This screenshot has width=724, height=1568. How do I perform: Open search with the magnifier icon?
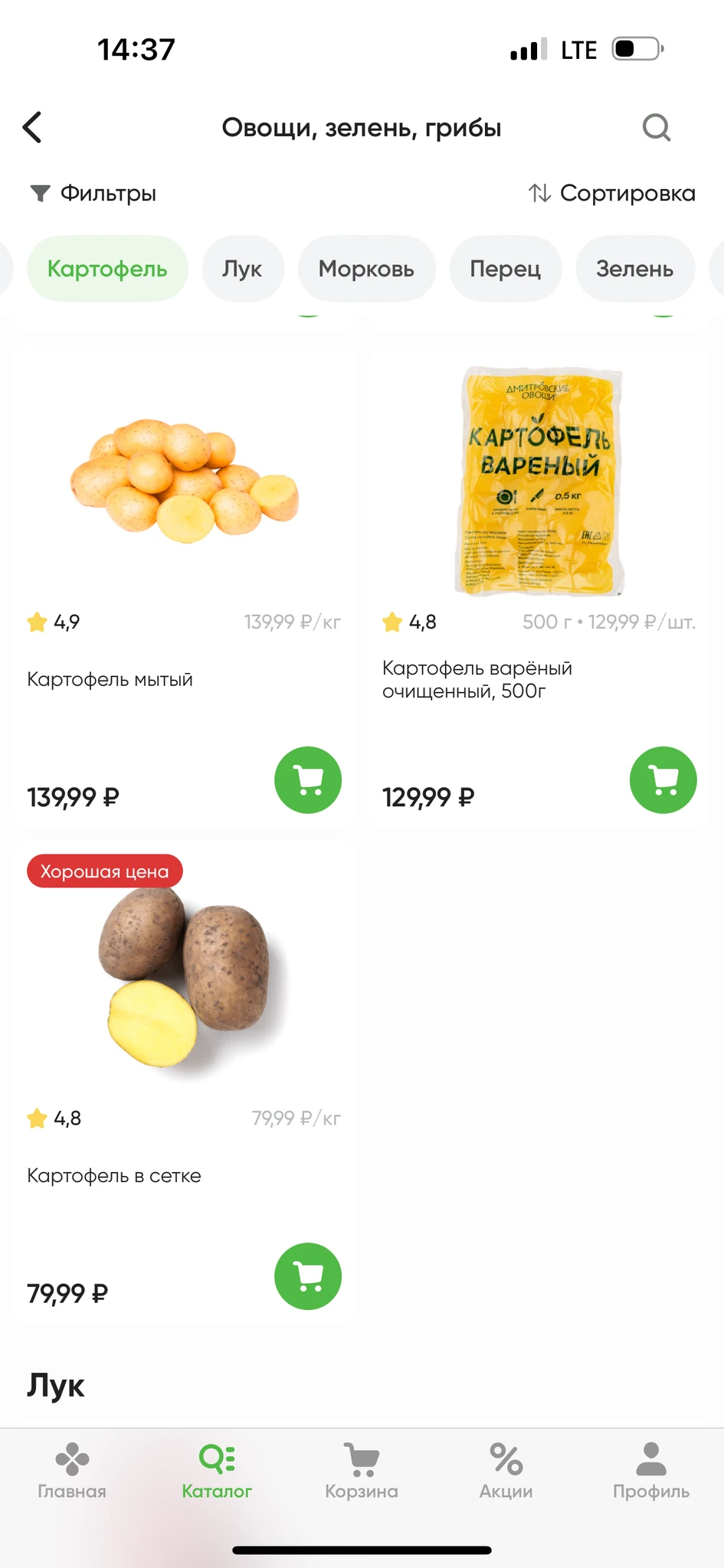pos(656,127)
